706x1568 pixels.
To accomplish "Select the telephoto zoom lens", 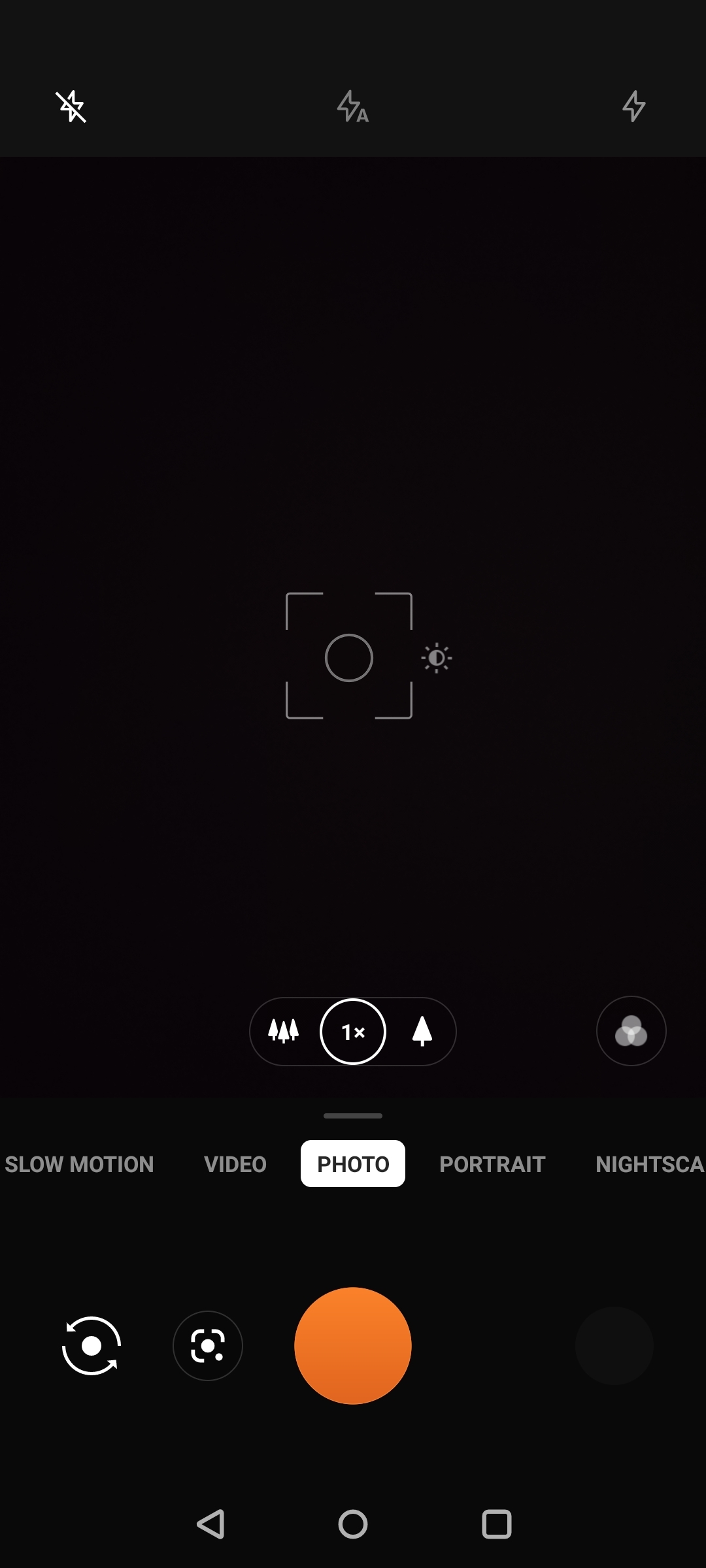I will [423, 1030].
